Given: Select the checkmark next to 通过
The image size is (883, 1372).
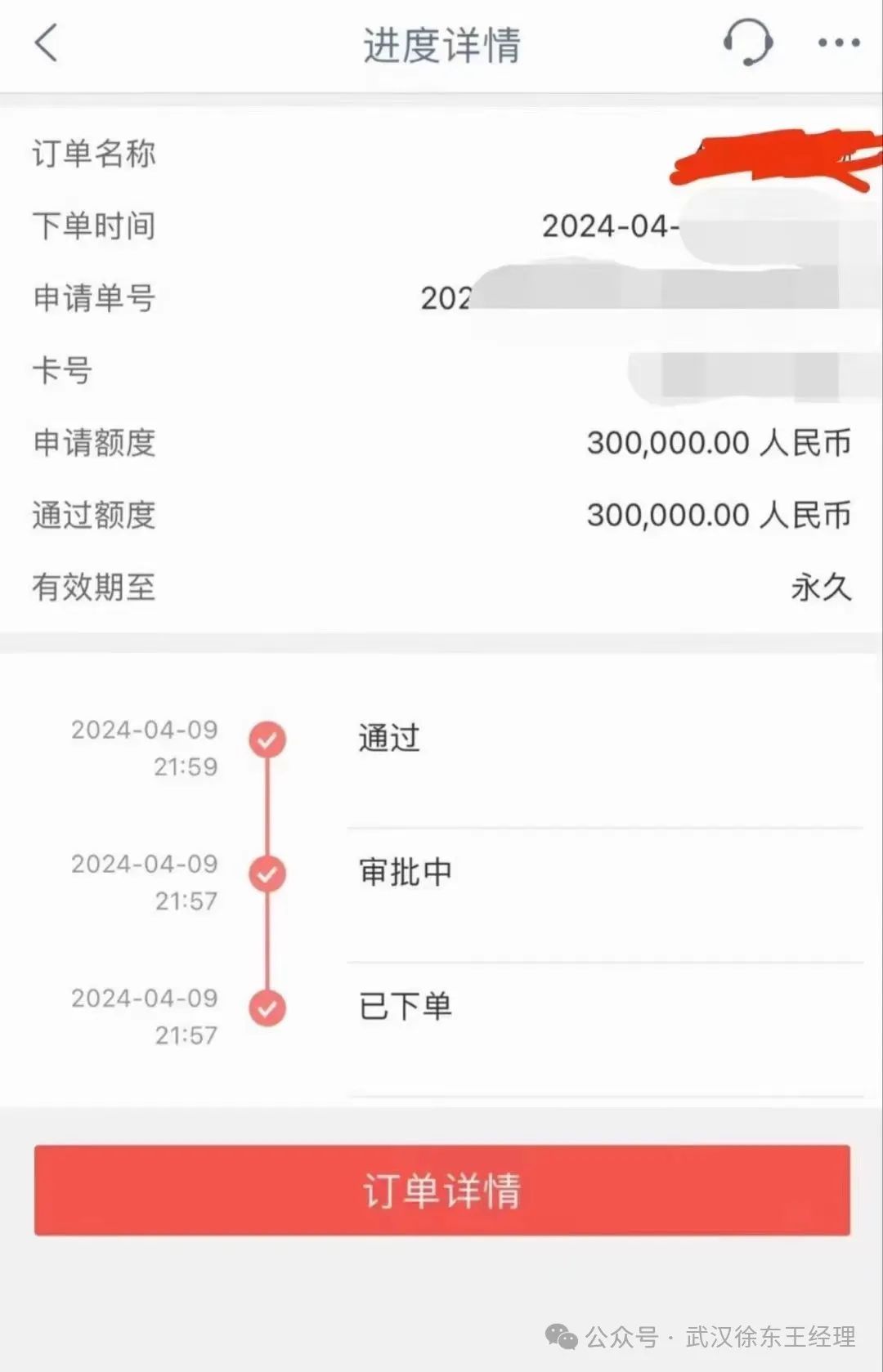Looking at the screenshot, I should tap(267, 740).
